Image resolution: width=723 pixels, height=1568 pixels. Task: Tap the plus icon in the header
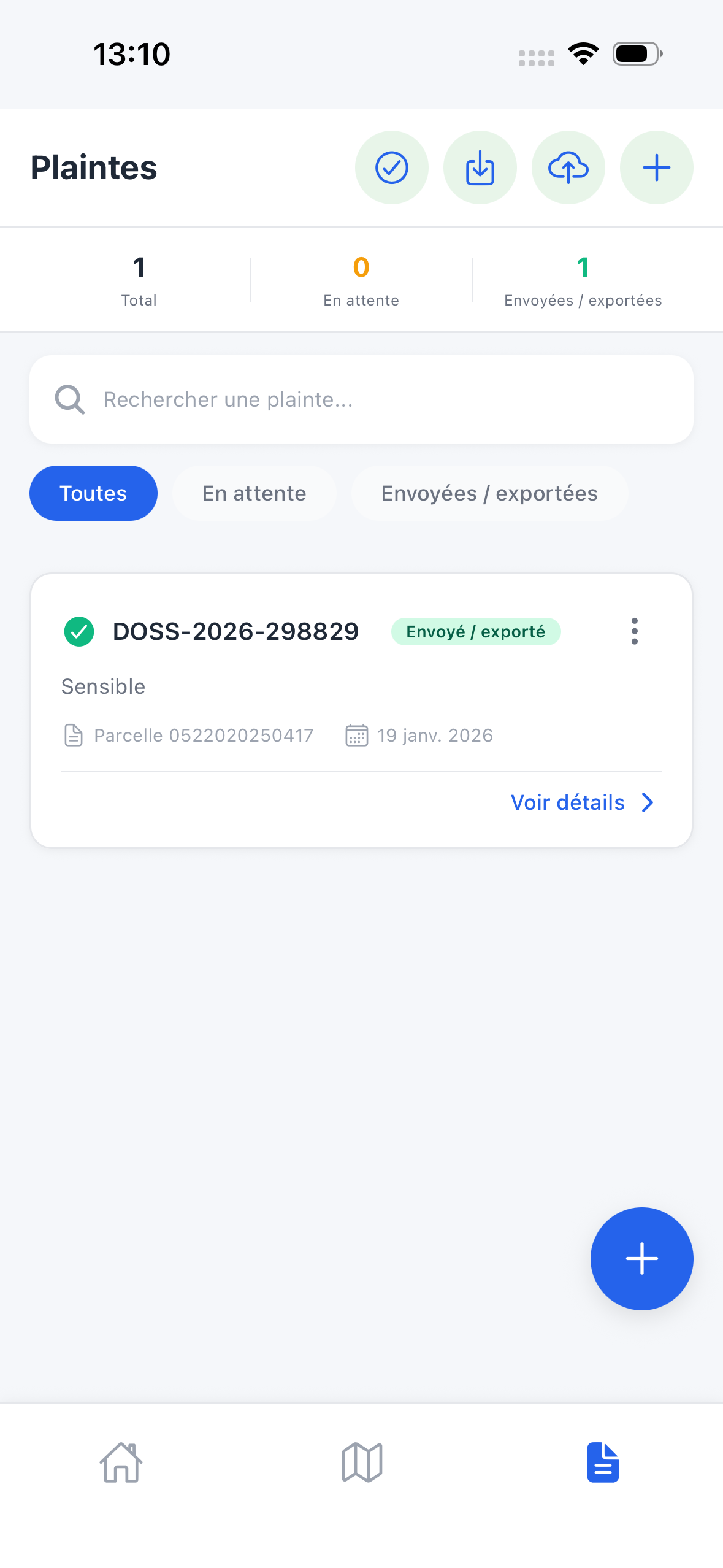(x=656, y=167)
